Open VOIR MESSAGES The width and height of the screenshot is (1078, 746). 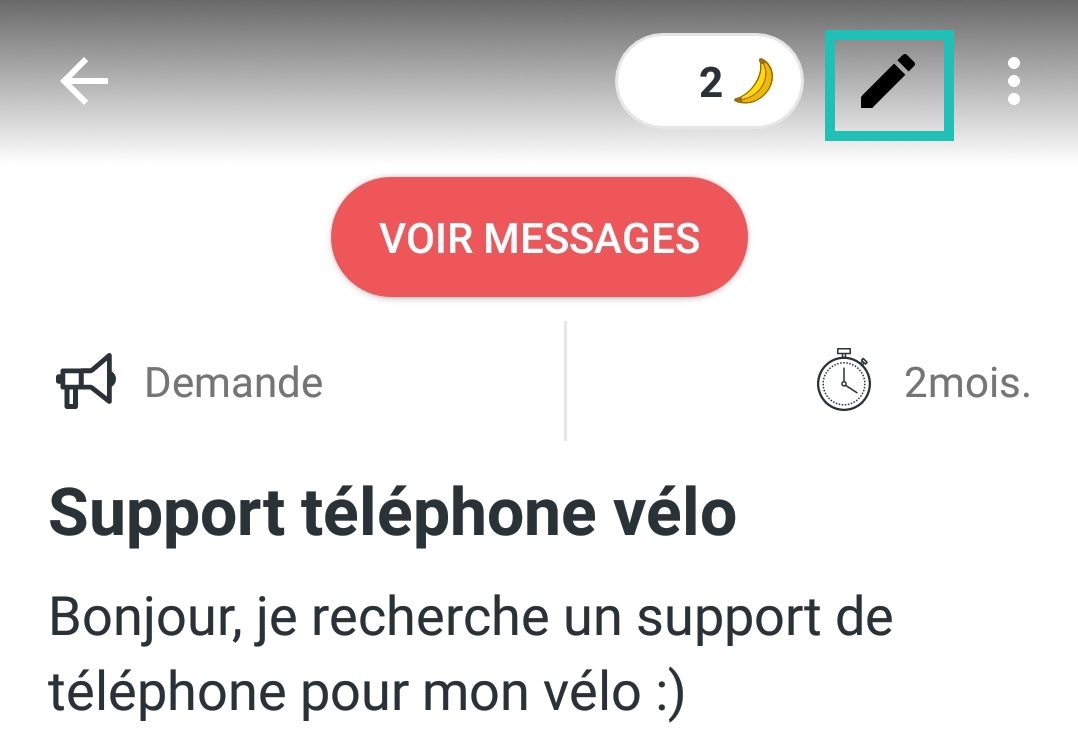pos(539,238)
